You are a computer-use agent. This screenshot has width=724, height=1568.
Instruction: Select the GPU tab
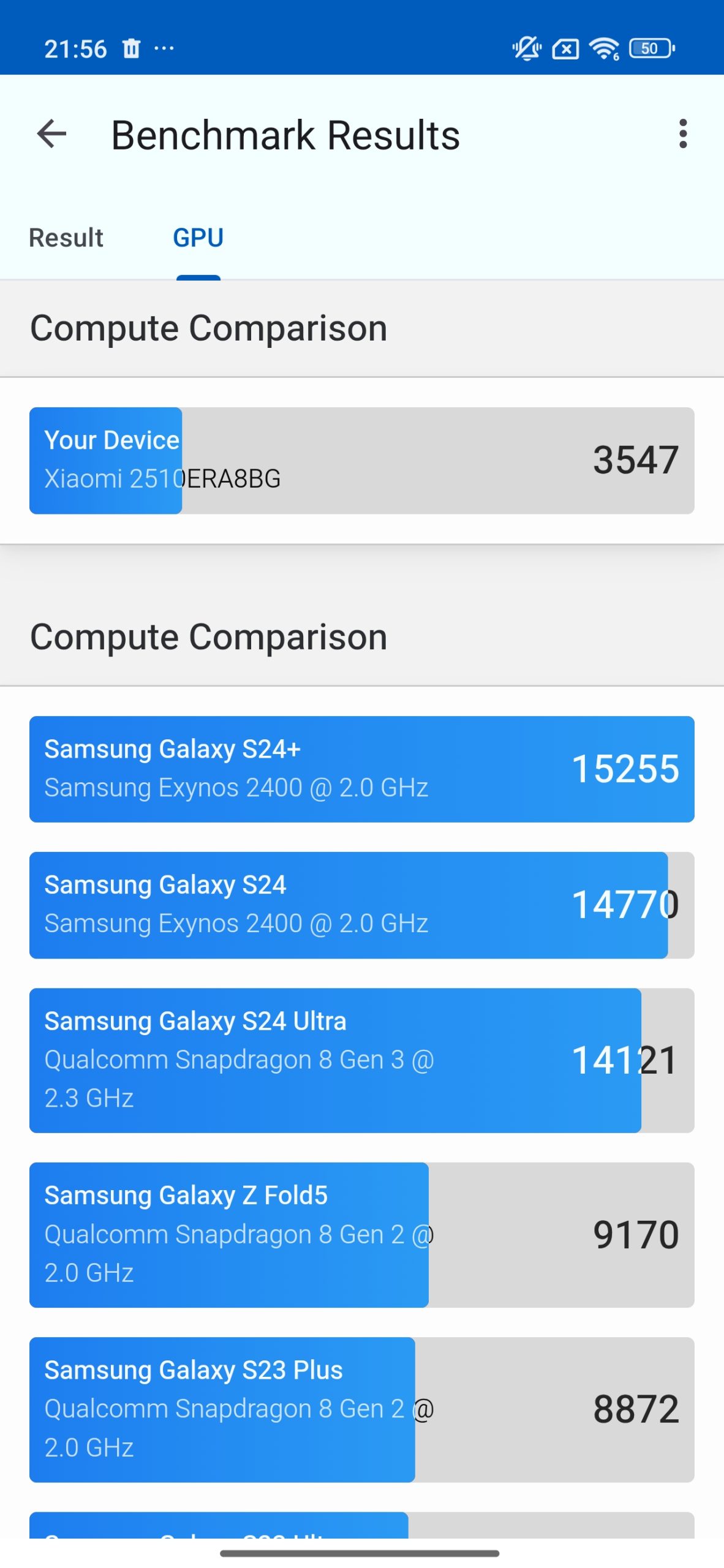pyautogui.click(x=198, y=238)
